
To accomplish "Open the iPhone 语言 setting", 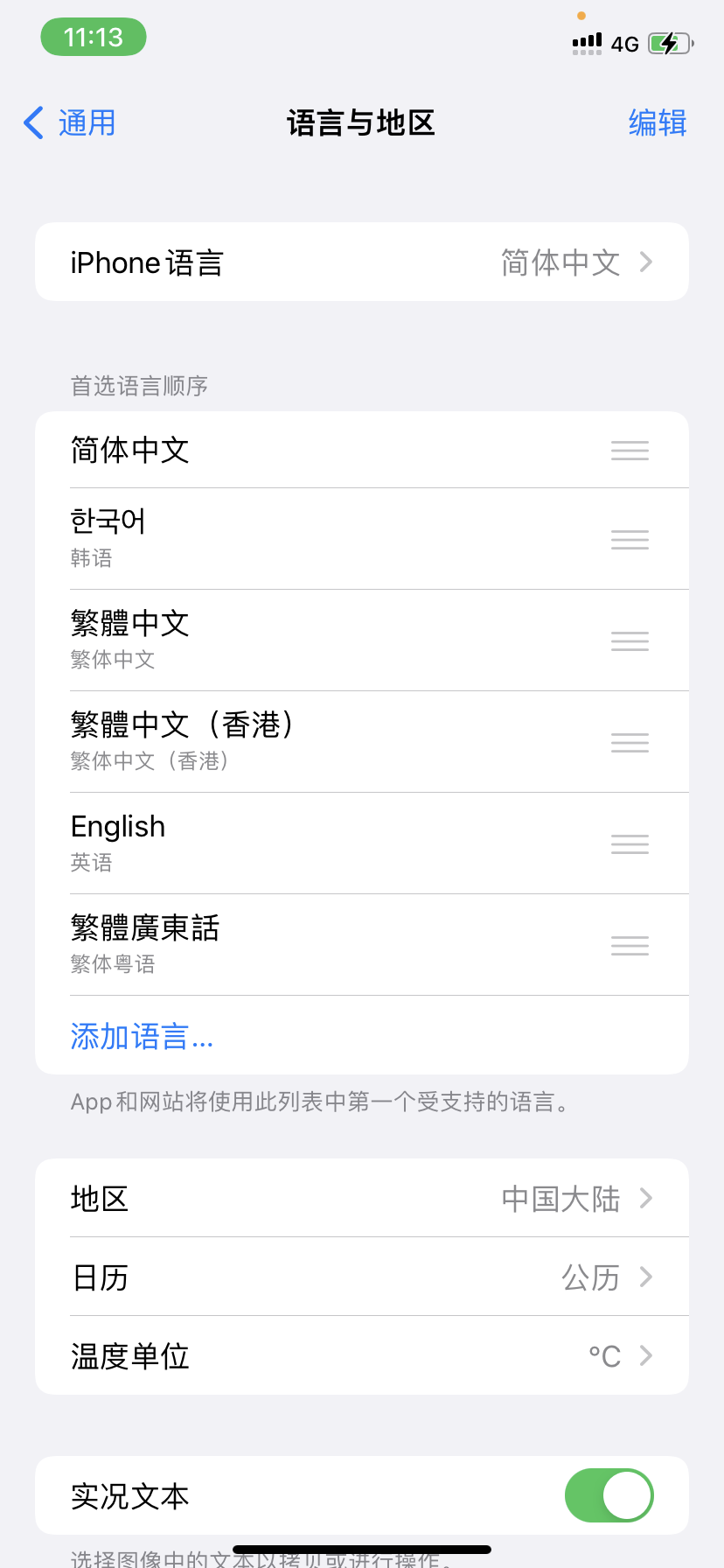I will click(362, 262).
